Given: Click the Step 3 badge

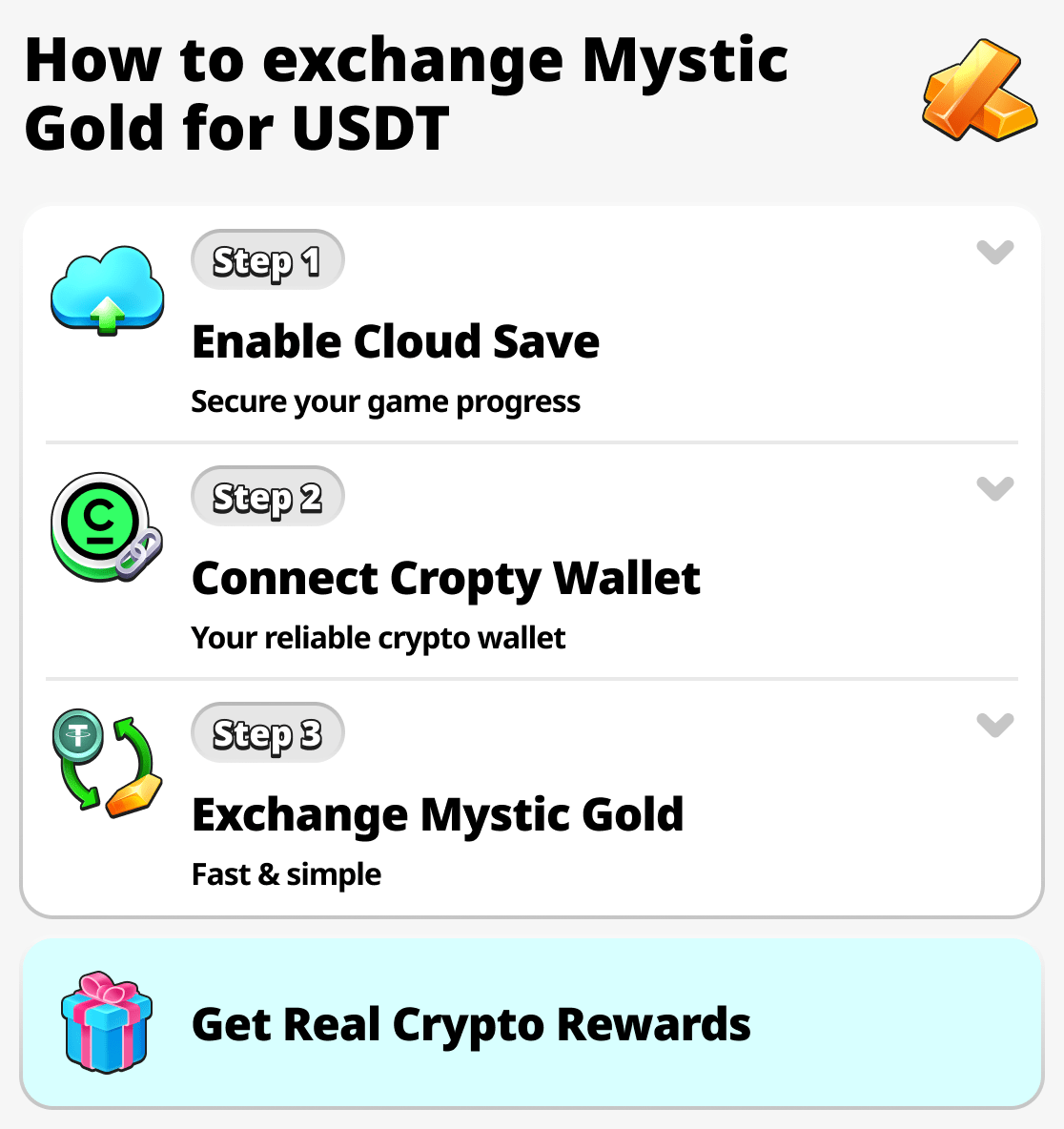Looking at the screenshot, I should (x=268, y=732).
